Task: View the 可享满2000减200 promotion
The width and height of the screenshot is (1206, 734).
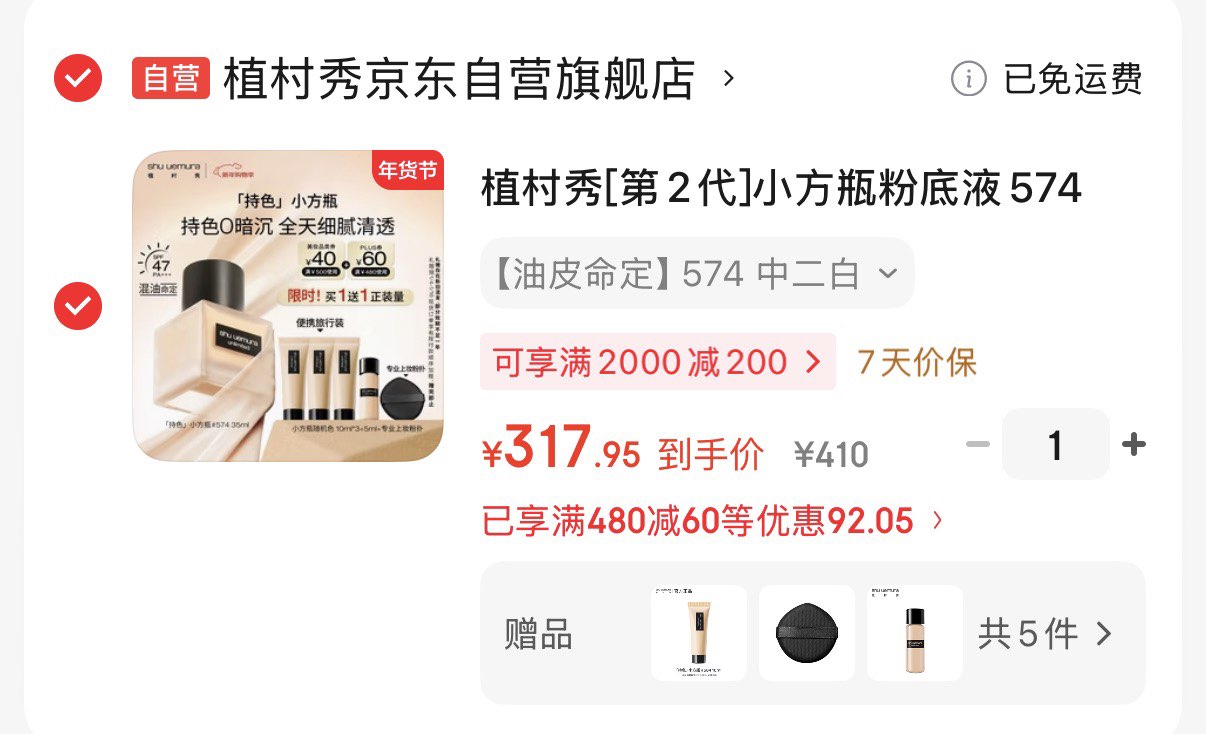Action: click(x=658, y=361)
